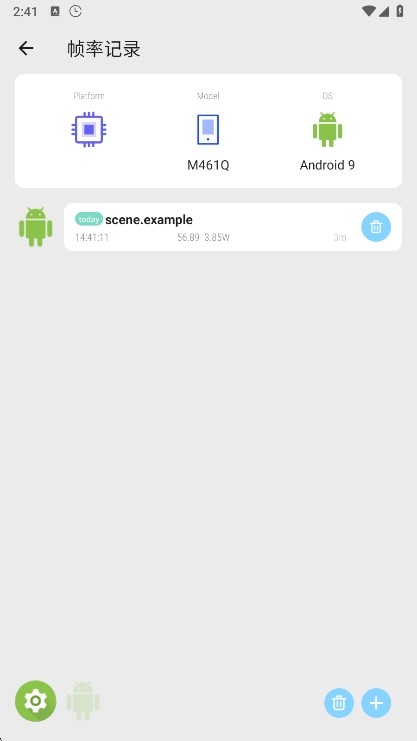417x741 pixels.
Task: Add a new record with the plus button
Action: click(376, 703)
